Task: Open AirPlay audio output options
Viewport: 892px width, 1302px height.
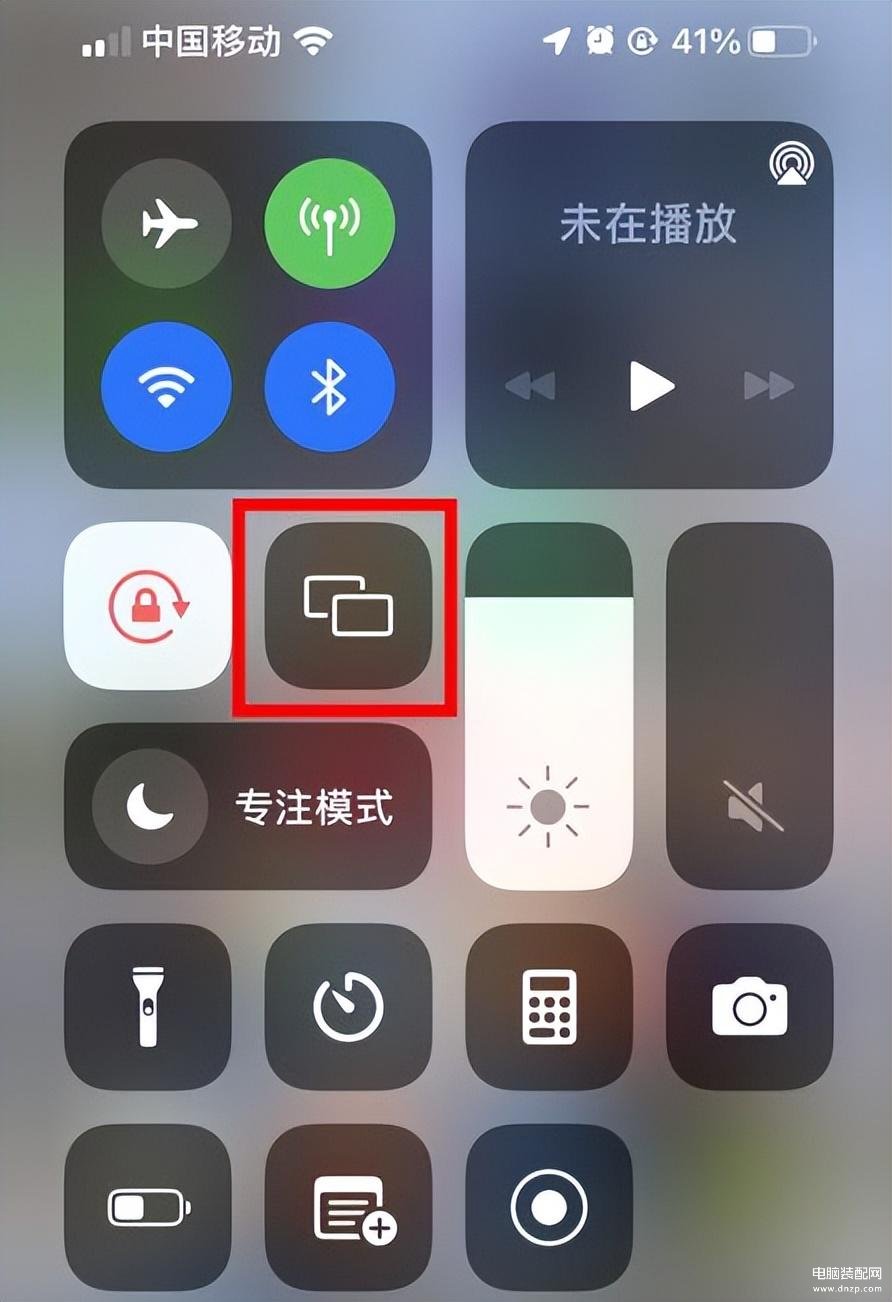Action: coord(791,165)
